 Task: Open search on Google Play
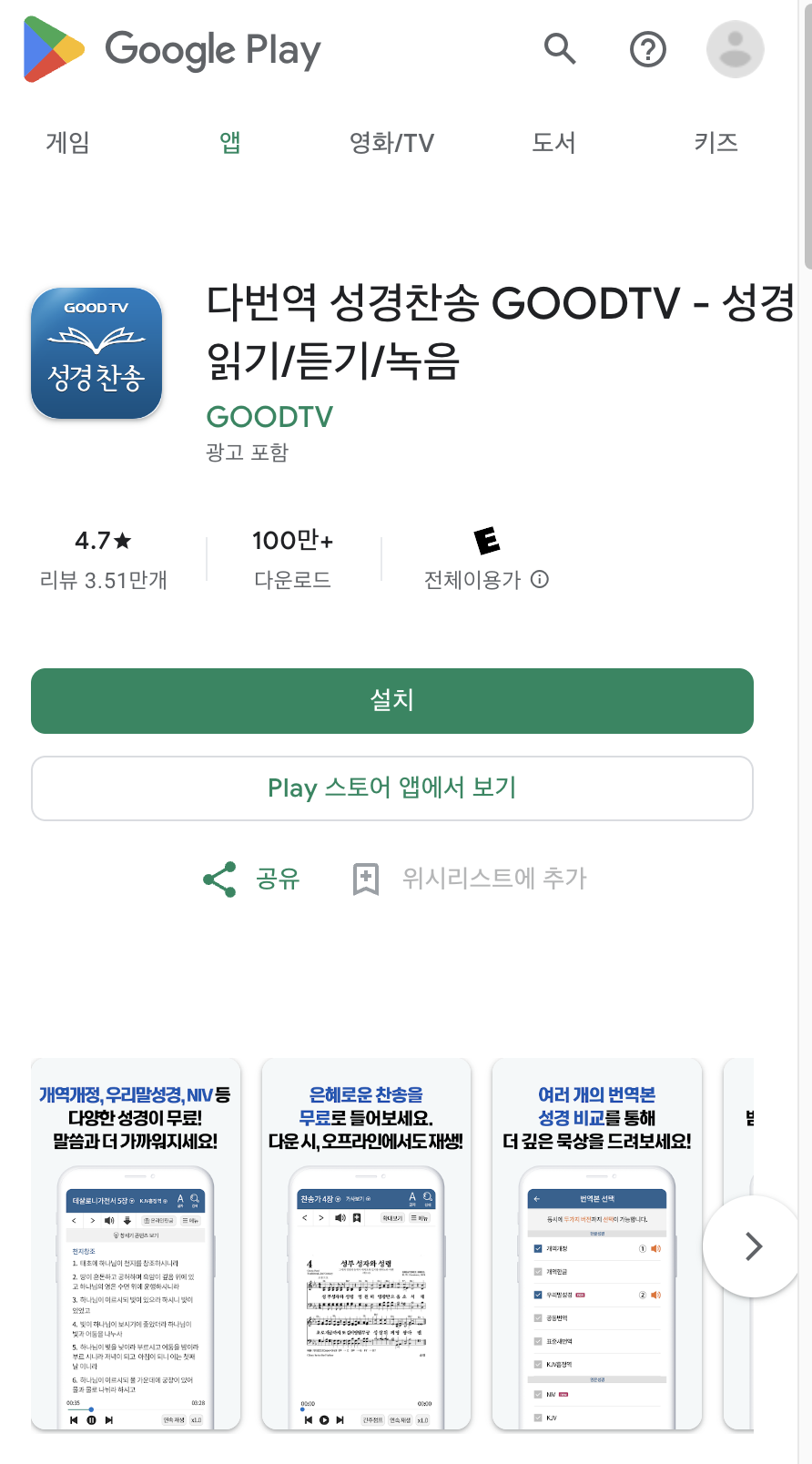point(559,50)
